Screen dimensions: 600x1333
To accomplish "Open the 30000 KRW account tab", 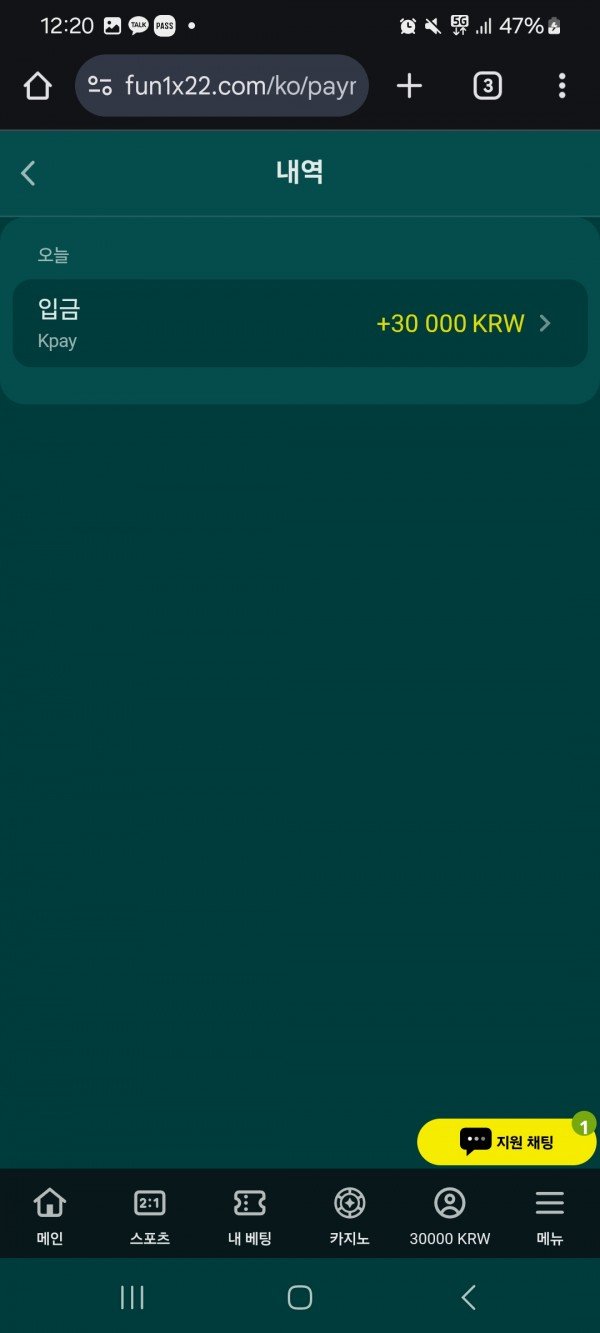I will [449, 1216].
